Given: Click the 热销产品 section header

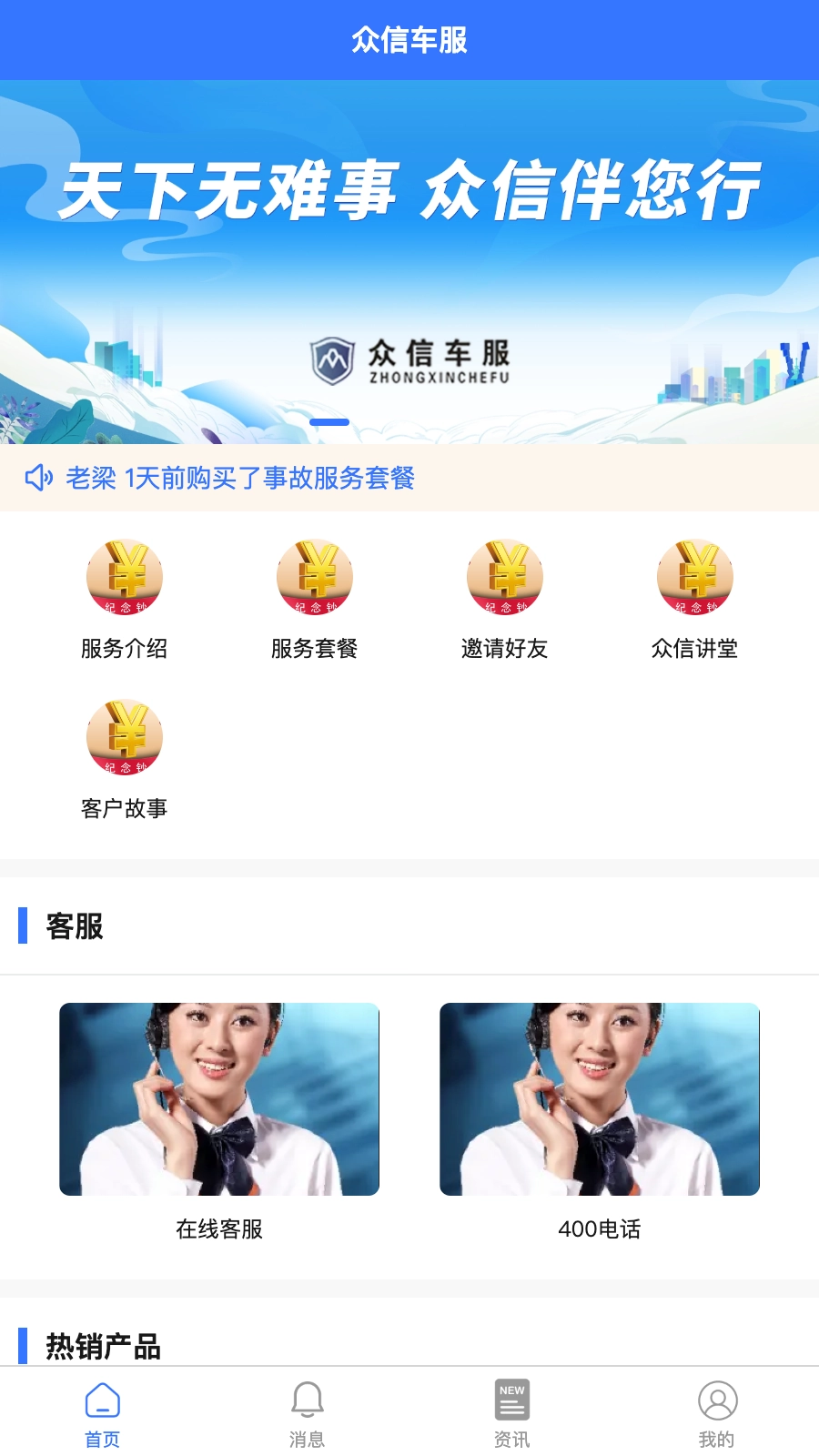Looking at the screenshot, I should point(102,1347).
